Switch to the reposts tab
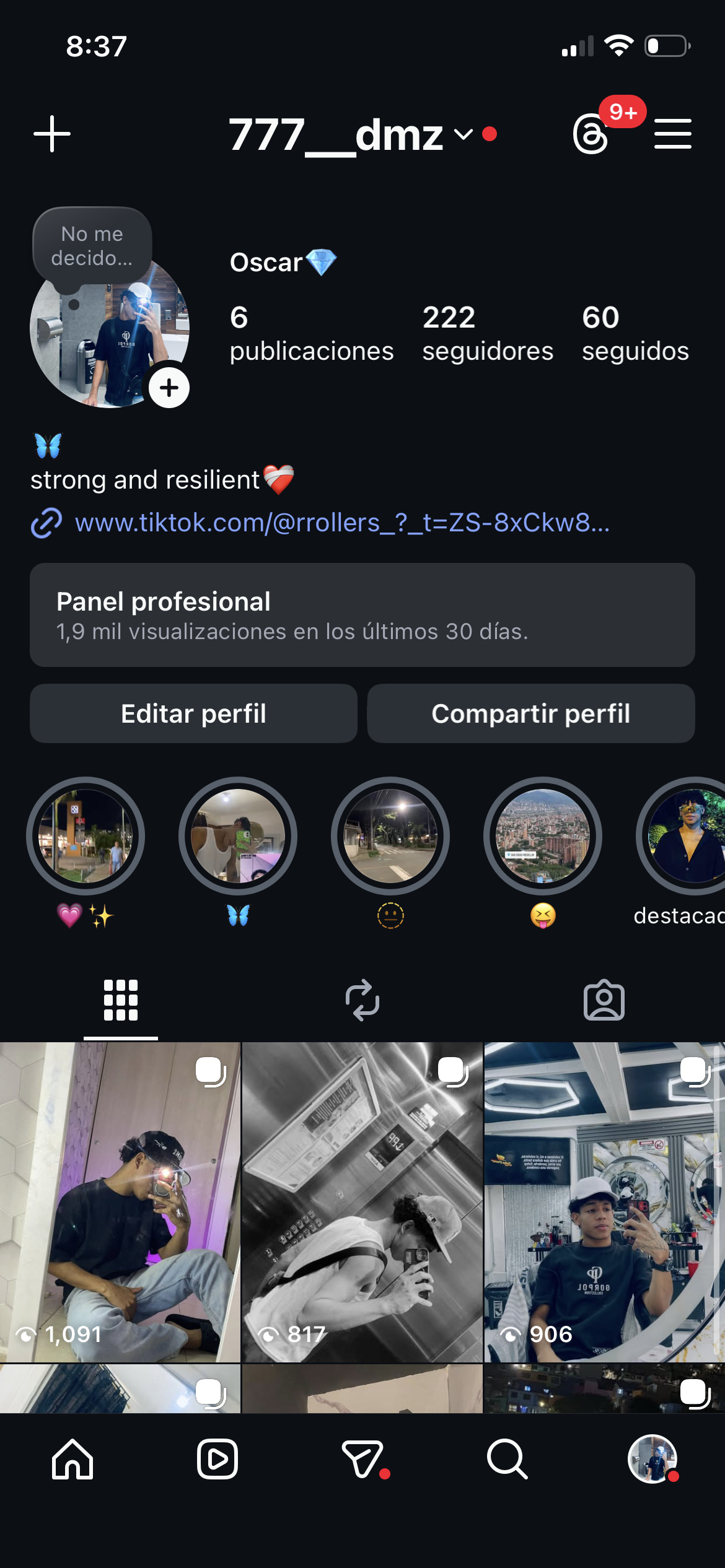The width and height of the screenshot is (725, 1568). (362, 1000)
